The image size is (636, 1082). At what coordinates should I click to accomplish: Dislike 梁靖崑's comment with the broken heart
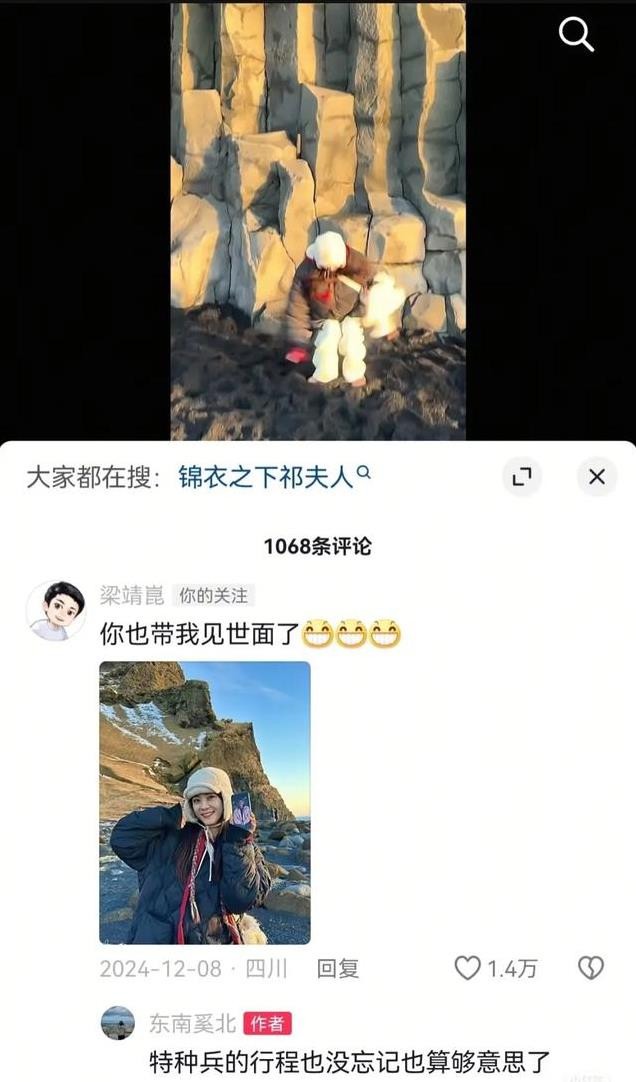[590, 968]
